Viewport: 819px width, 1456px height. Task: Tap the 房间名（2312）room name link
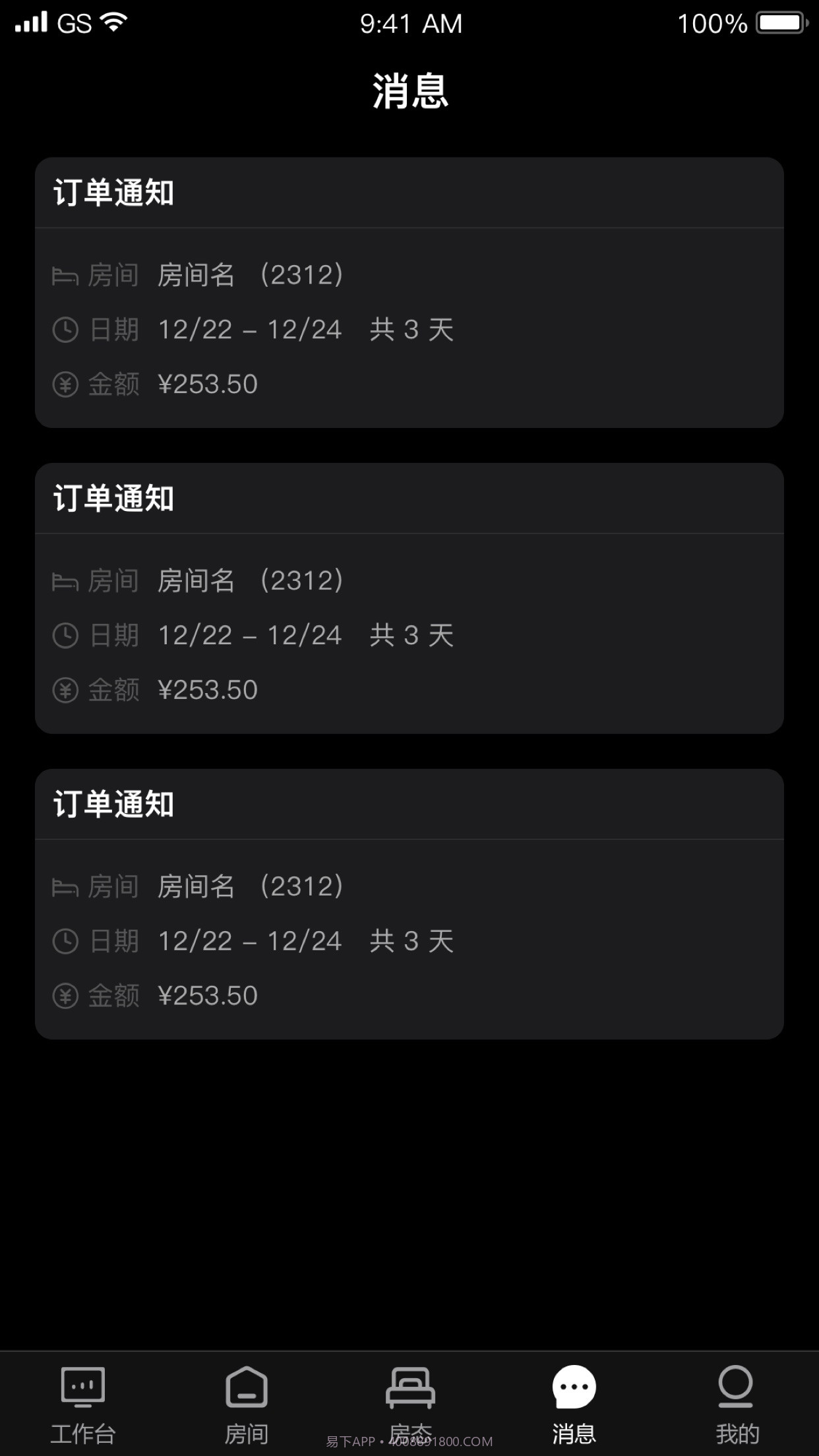(x=251, y=274)
